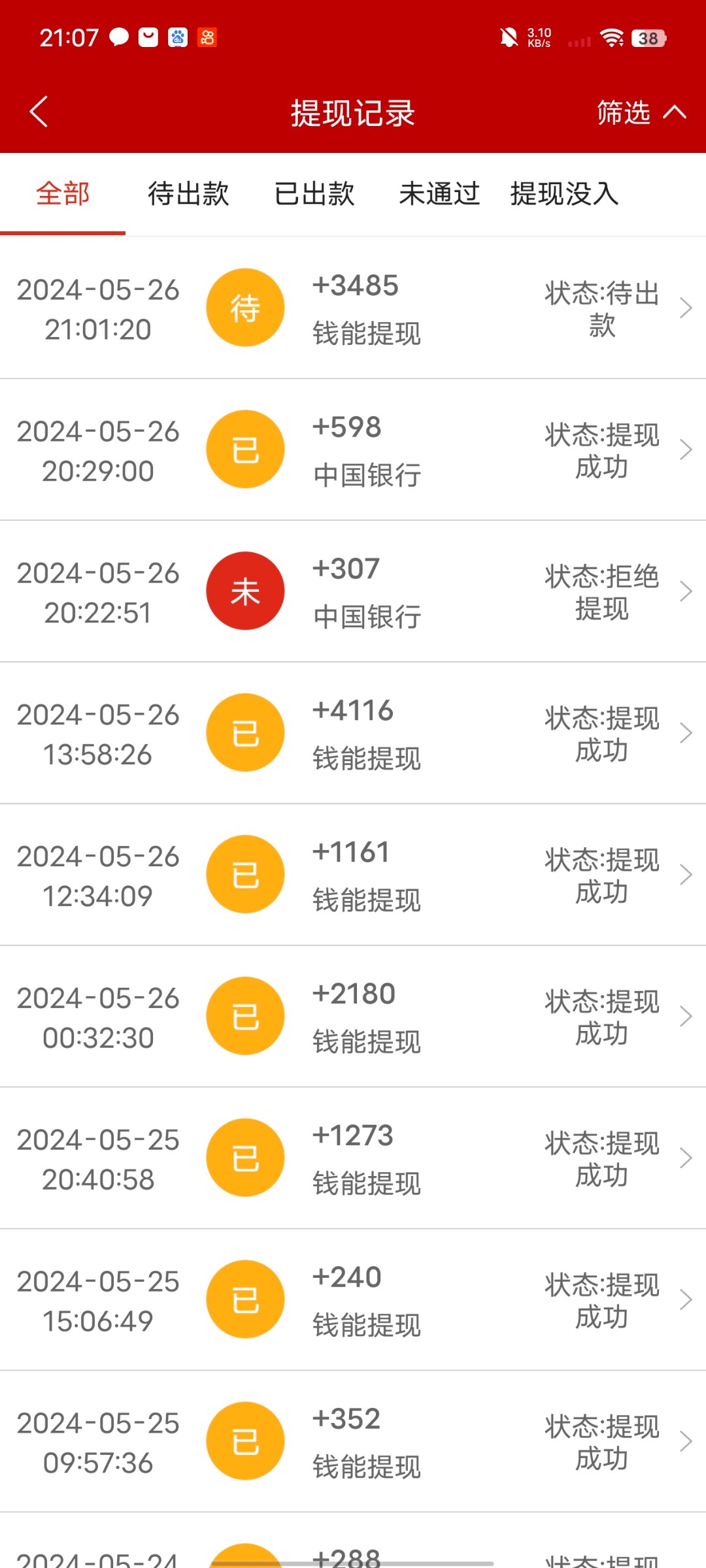Screen dimensions: 706x1568
Task: Go back from 提现记录 page
Action: [x=39, y=112]
